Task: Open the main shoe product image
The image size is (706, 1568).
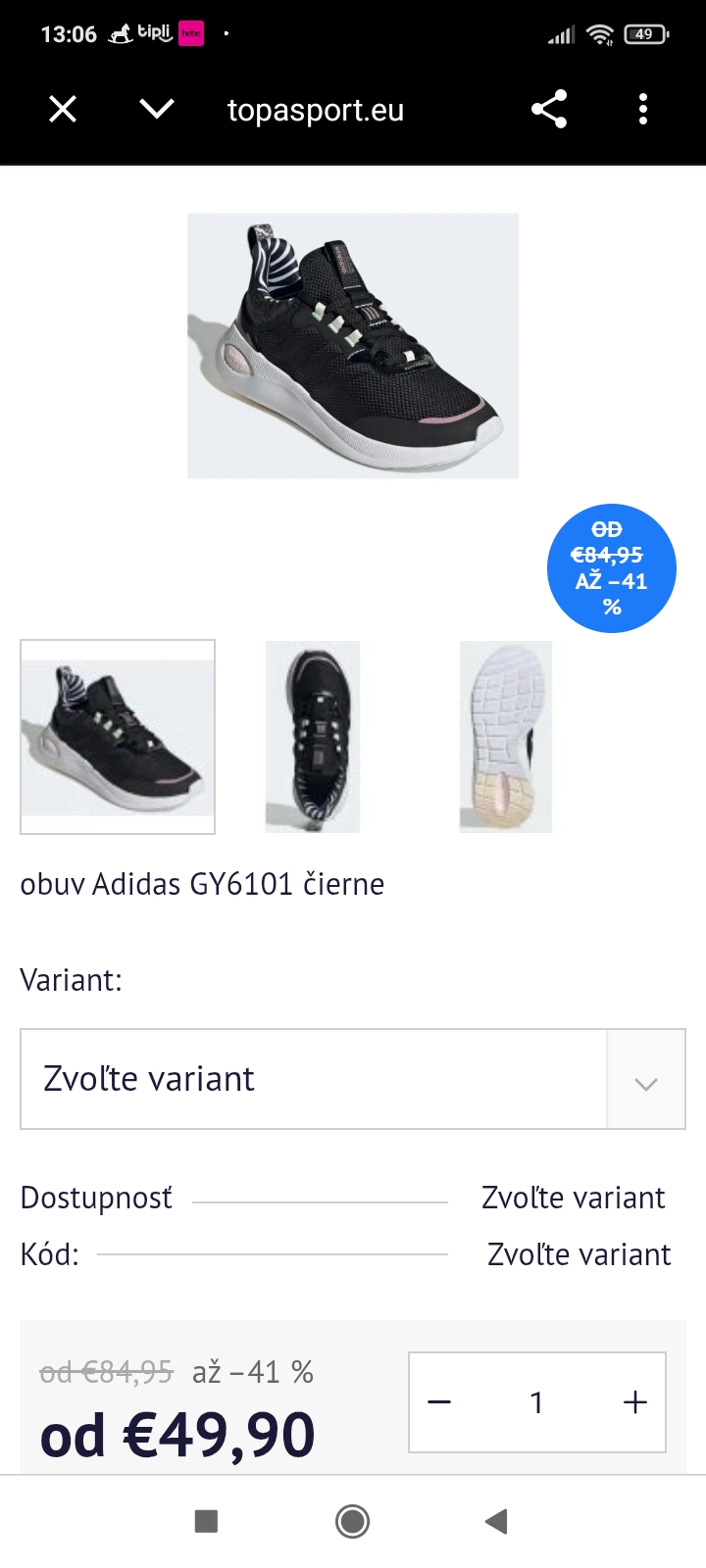Action: (353, 346)
